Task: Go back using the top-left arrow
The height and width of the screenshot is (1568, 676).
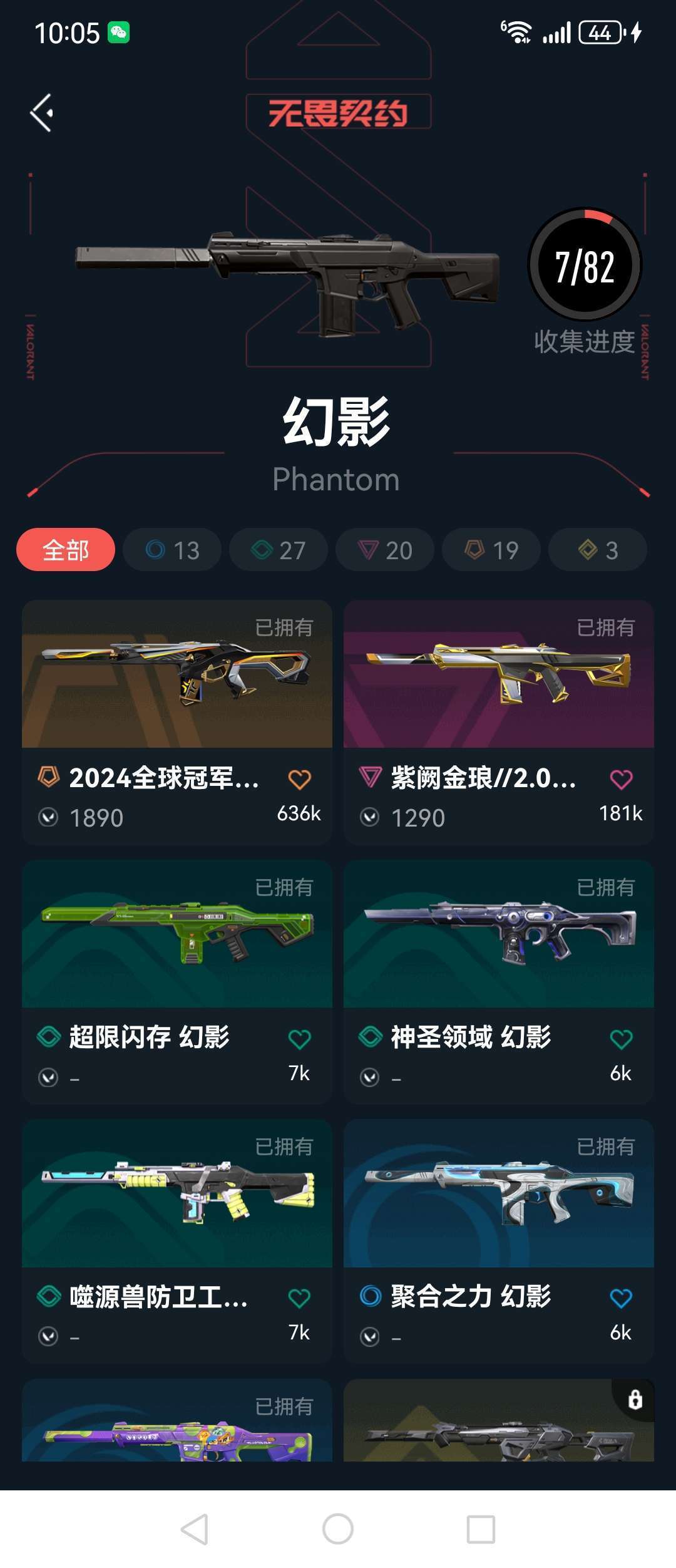Action: pos(42,113)
